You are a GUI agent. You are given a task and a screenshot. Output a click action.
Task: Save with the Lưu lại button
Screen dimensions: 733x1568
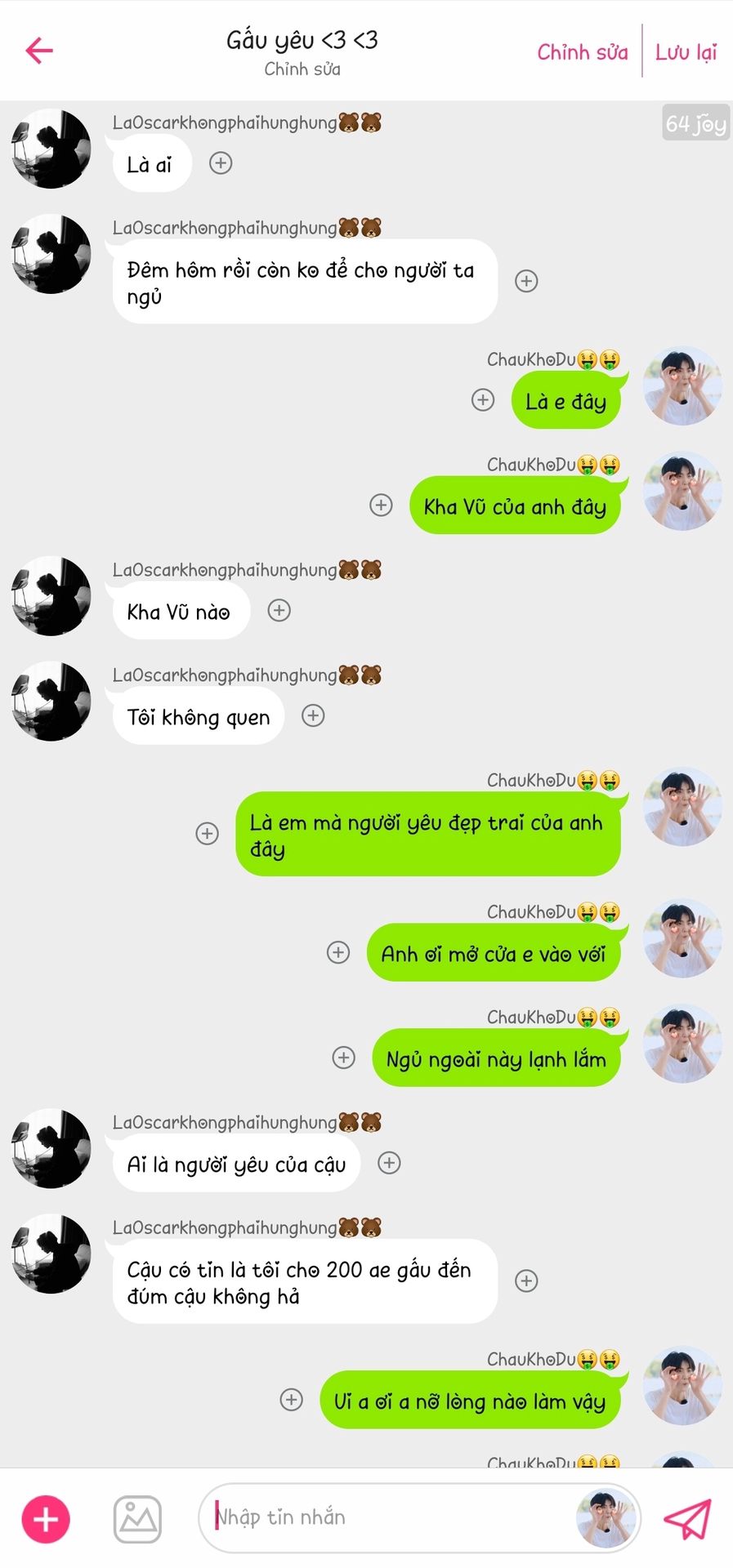pos(686,52)
